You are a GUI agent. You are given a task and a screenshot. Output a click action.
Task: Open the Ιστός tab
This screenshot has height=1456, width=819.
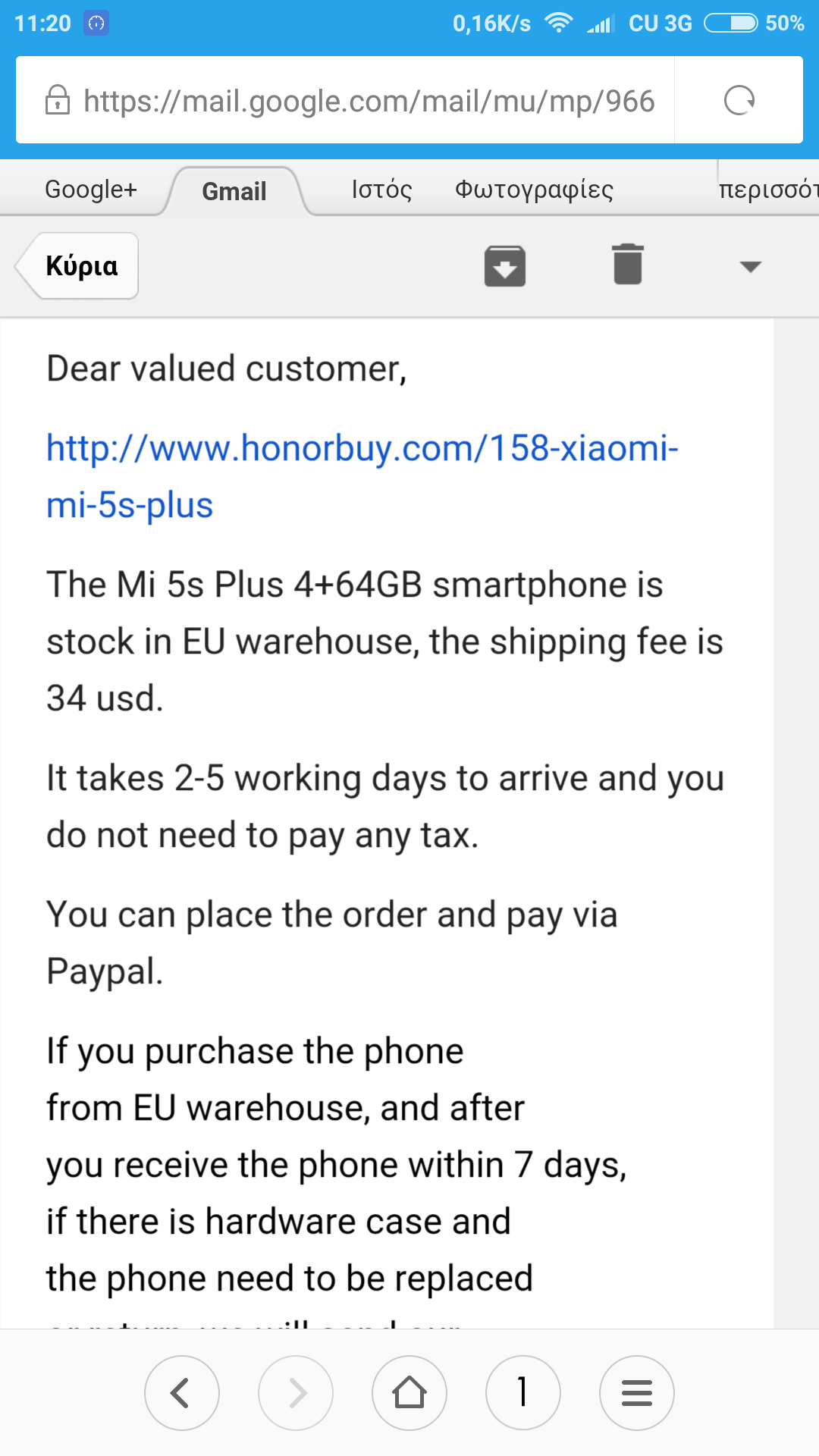coord(381,190)
